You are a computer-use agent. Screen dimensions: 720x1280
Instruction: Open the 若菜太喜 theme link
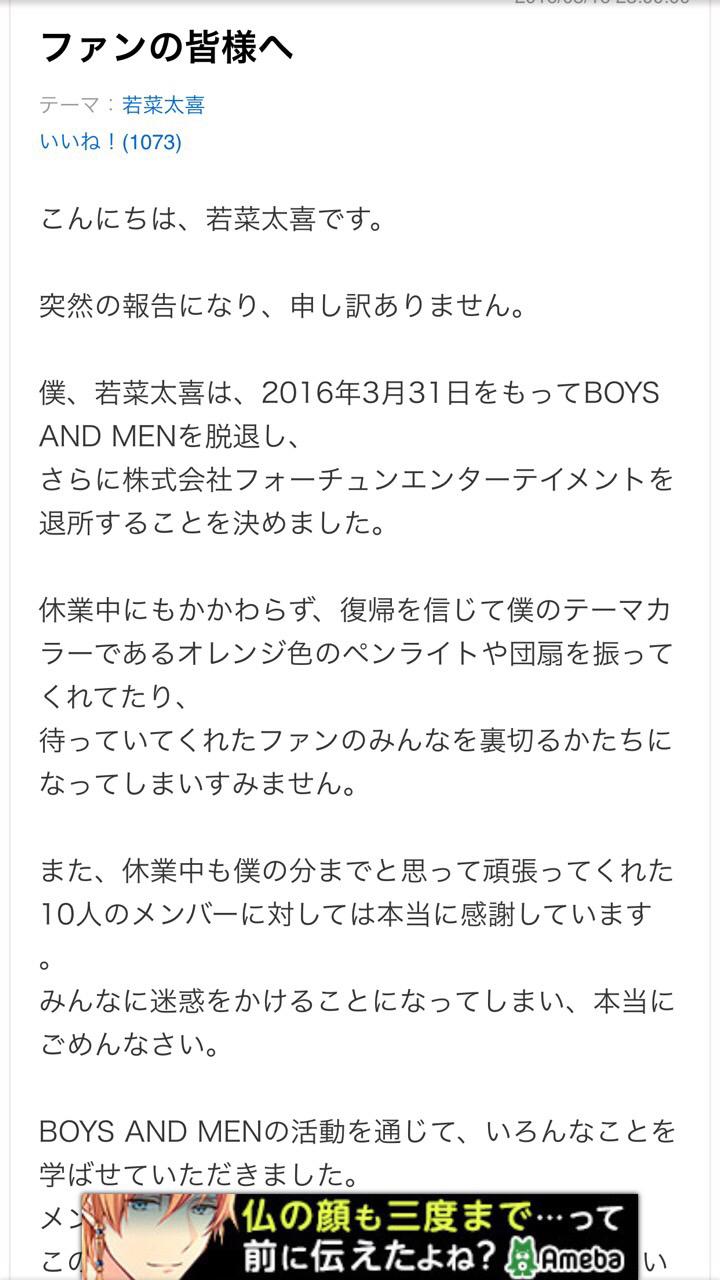[163, 104]
